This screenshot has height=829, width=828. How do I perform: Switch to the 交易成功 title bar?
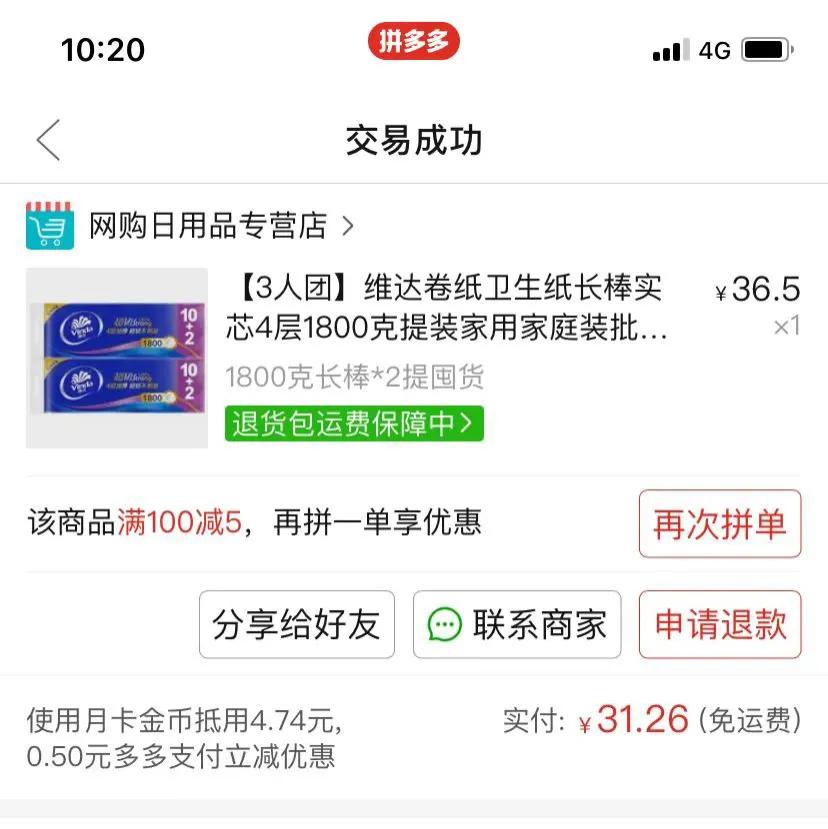(x=413, y=140)
